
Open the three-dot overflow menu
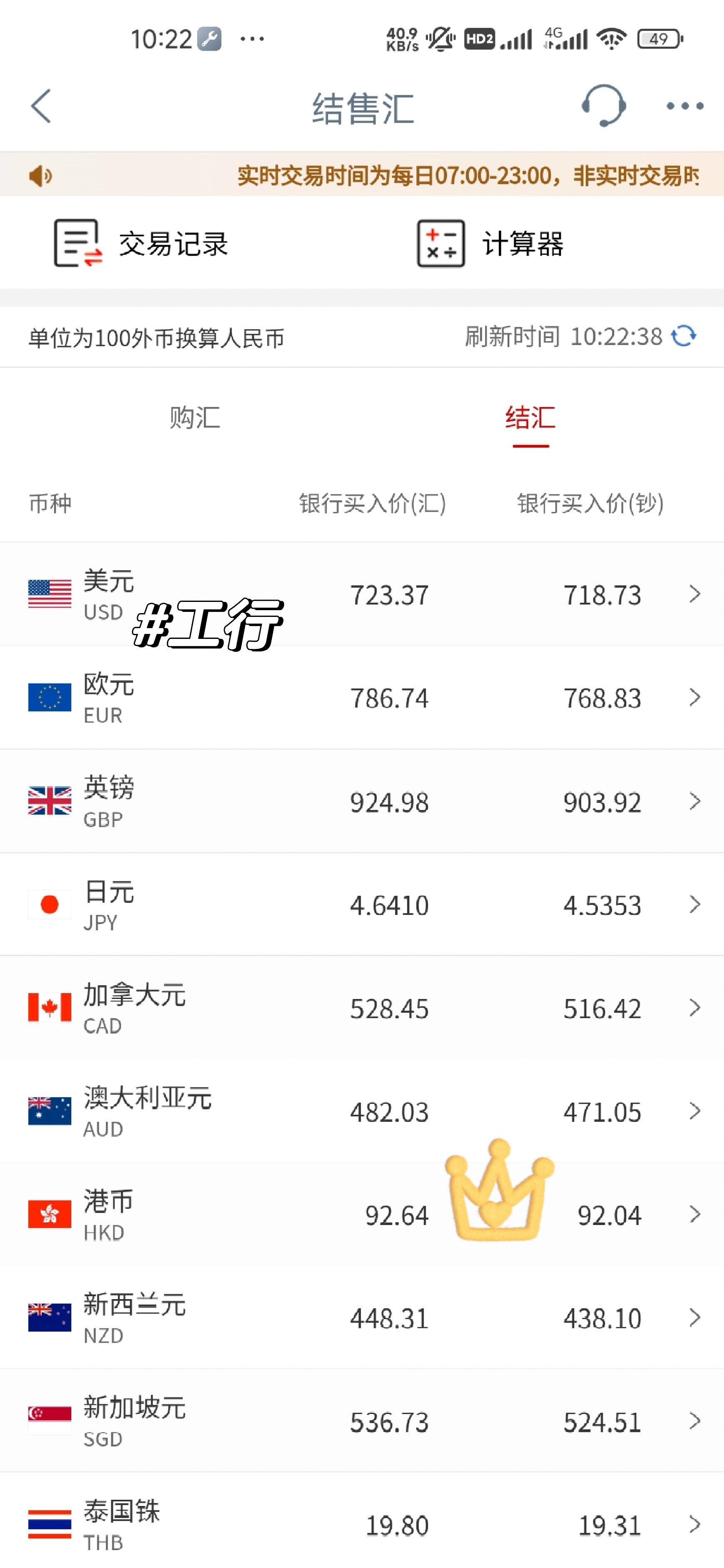[684, 106]
